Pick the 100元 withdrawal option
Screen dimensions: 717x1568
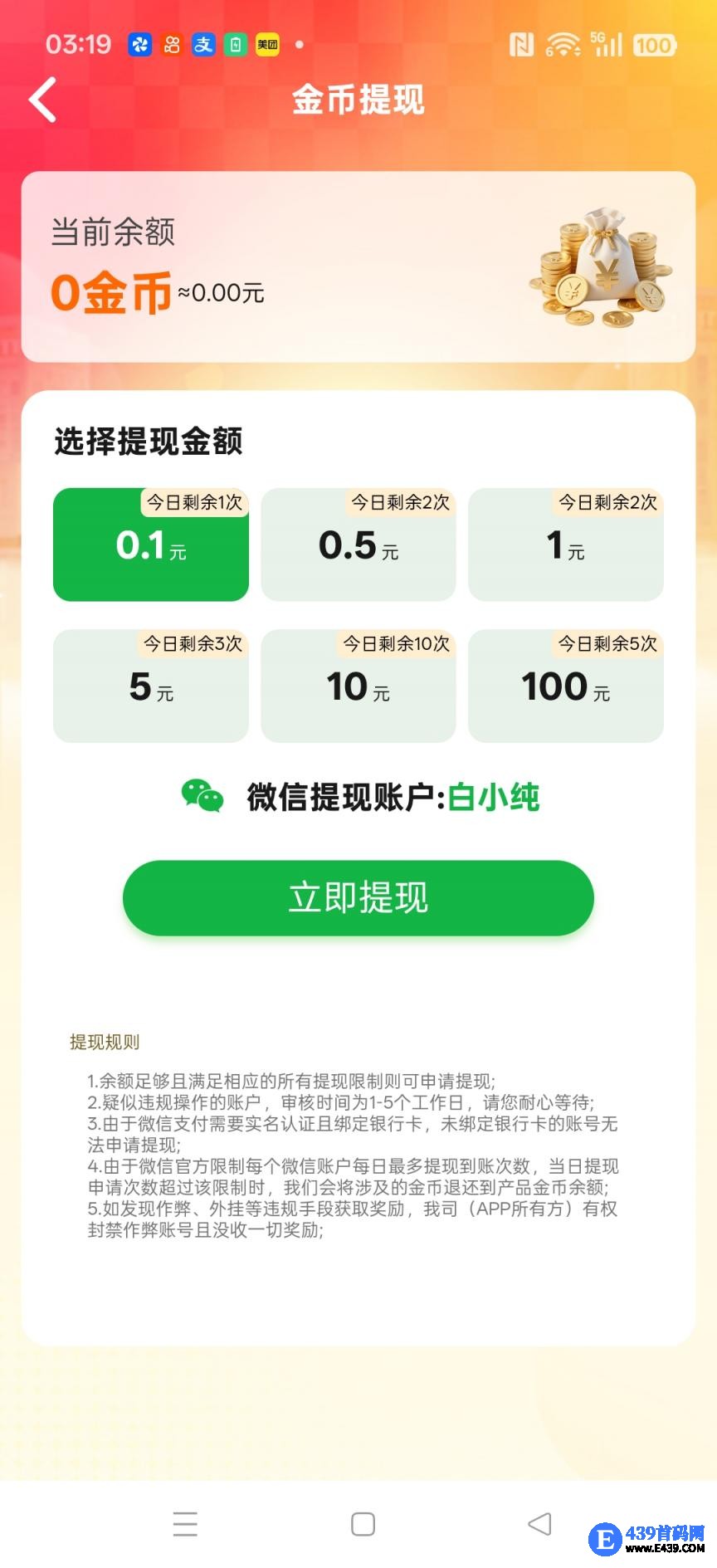[566, 686]
